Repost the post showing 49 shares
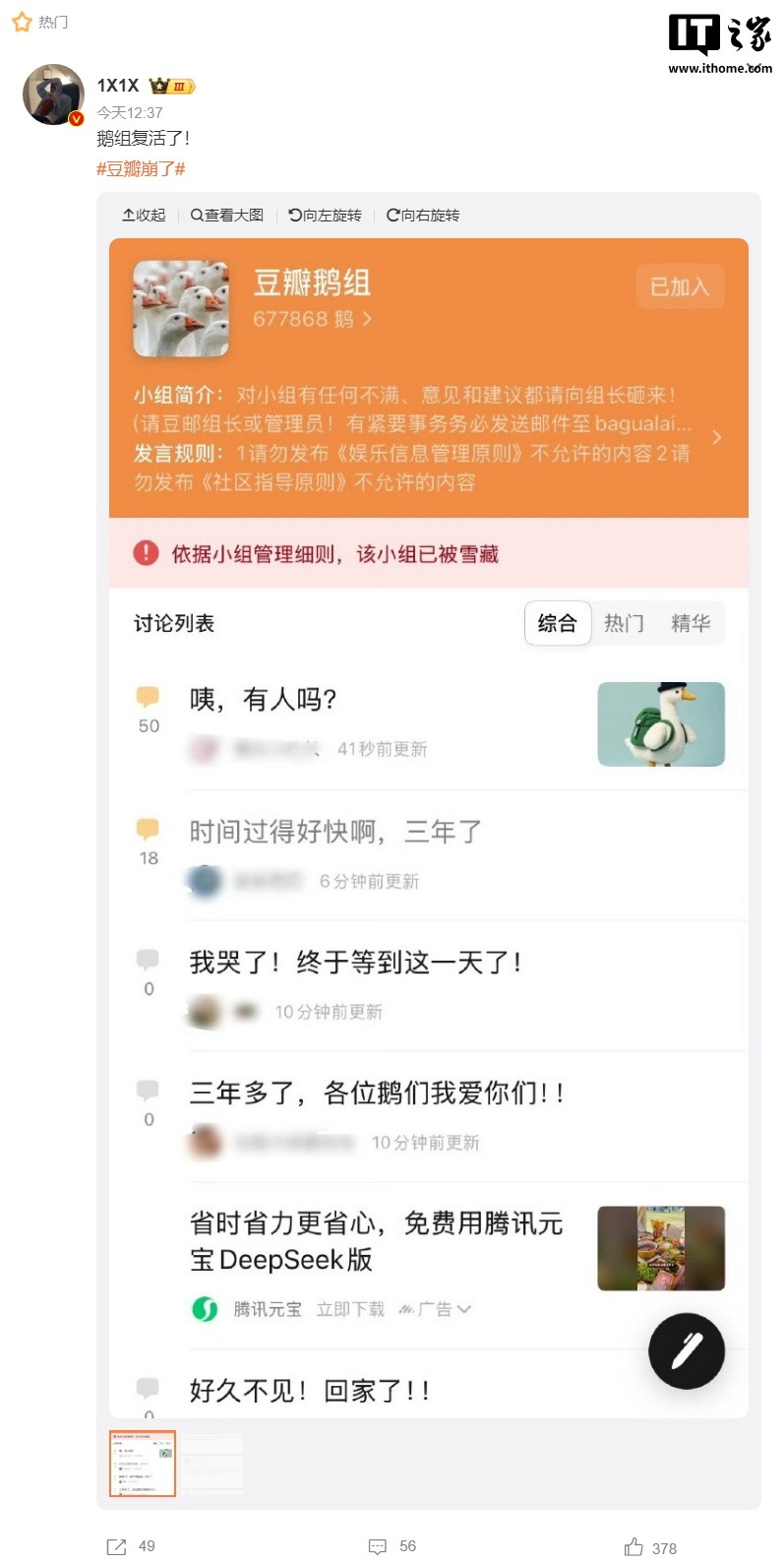 [131, 1546]
